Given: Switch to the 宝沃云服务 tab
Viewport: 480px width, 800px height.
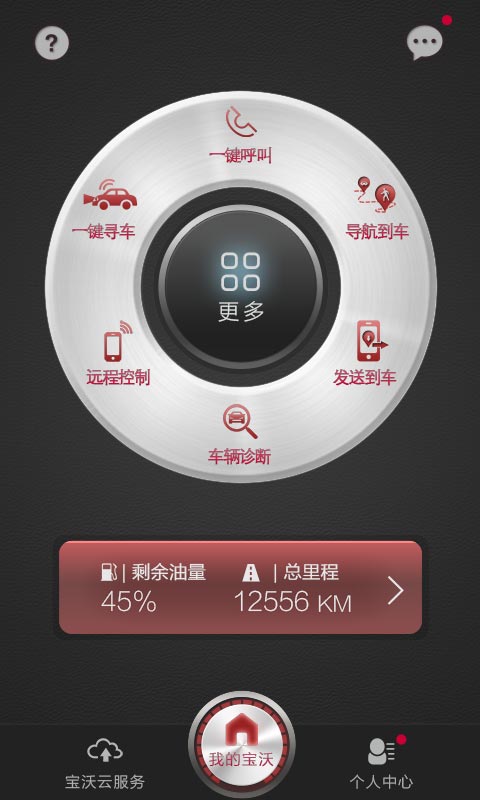Looking at the screenshot, I should [105, 764].
